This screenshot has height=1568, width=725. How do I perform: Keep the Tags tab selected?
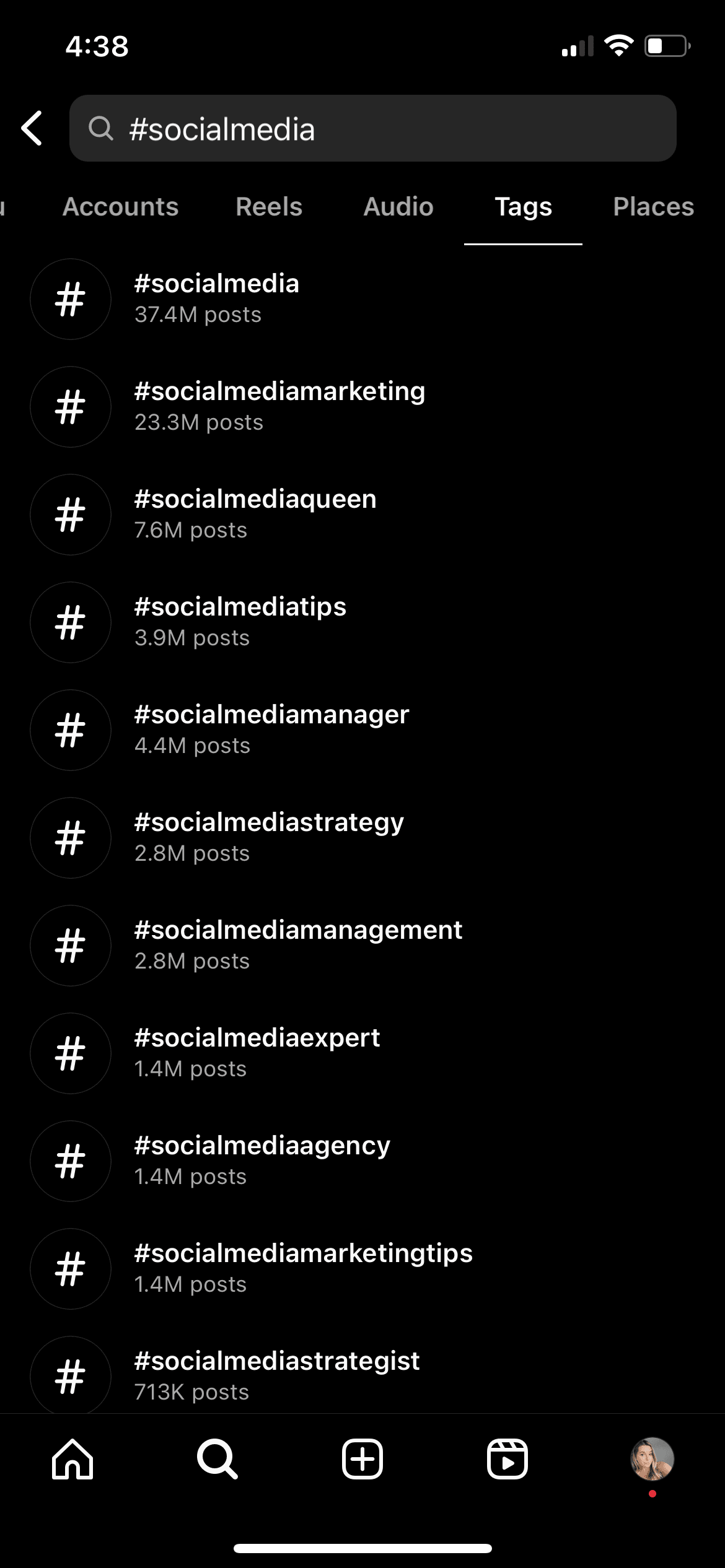coord(523,207)
